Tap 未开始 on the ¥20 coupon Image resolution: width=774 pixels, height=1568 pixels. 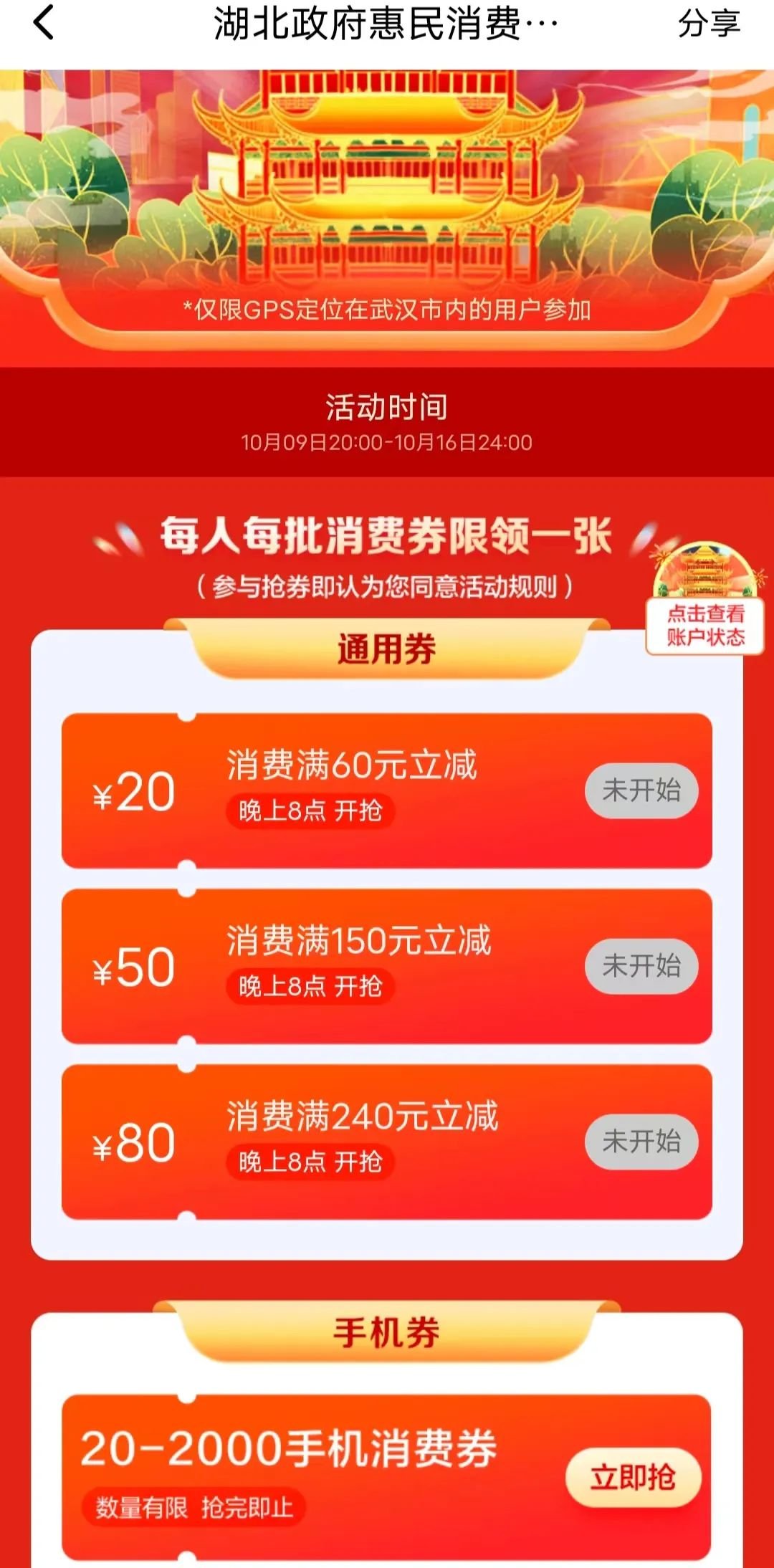tap(641, 790)
